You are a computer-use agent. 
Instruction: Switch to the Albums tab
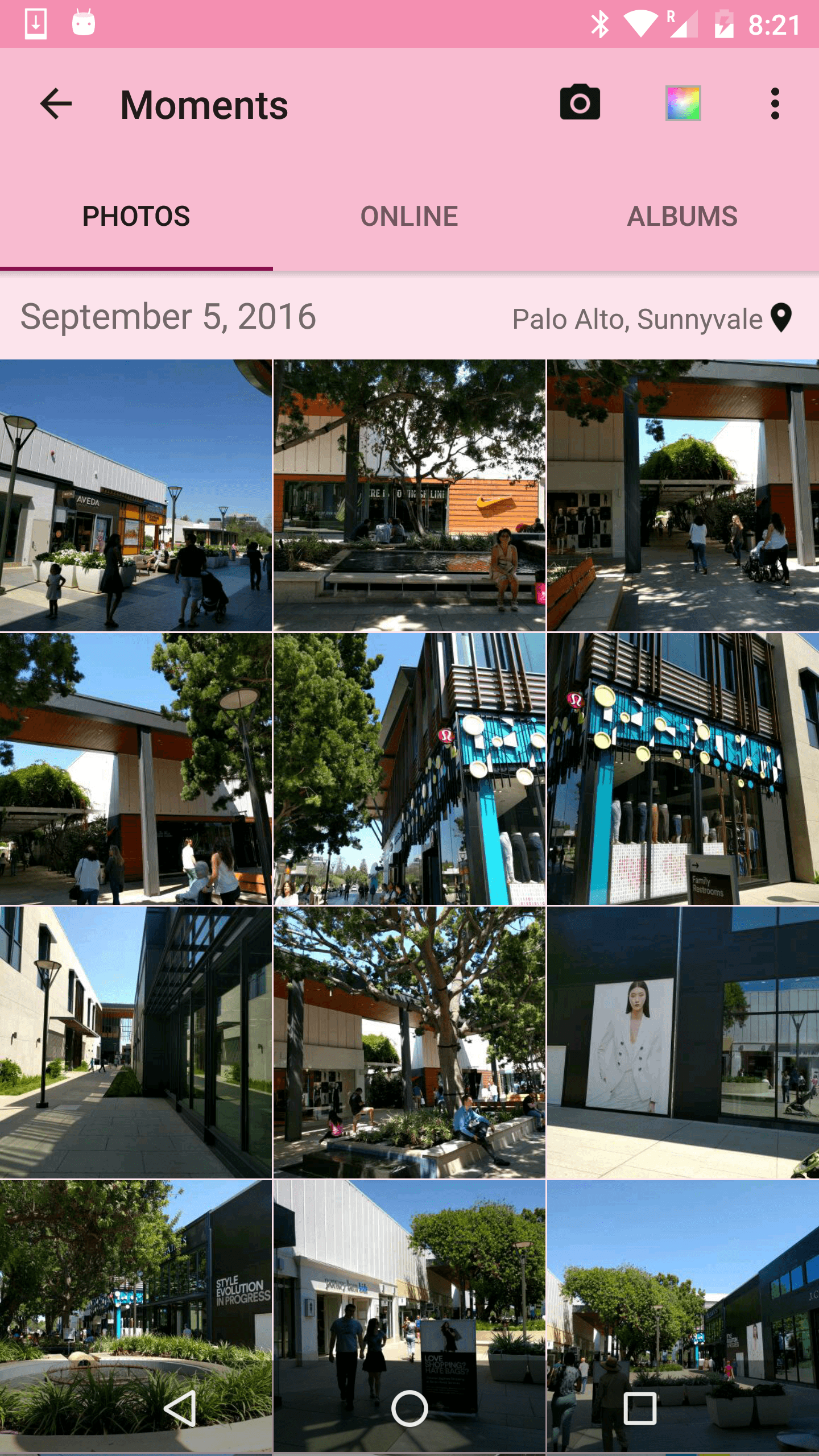pyautogui.click(x=682, y=217)
